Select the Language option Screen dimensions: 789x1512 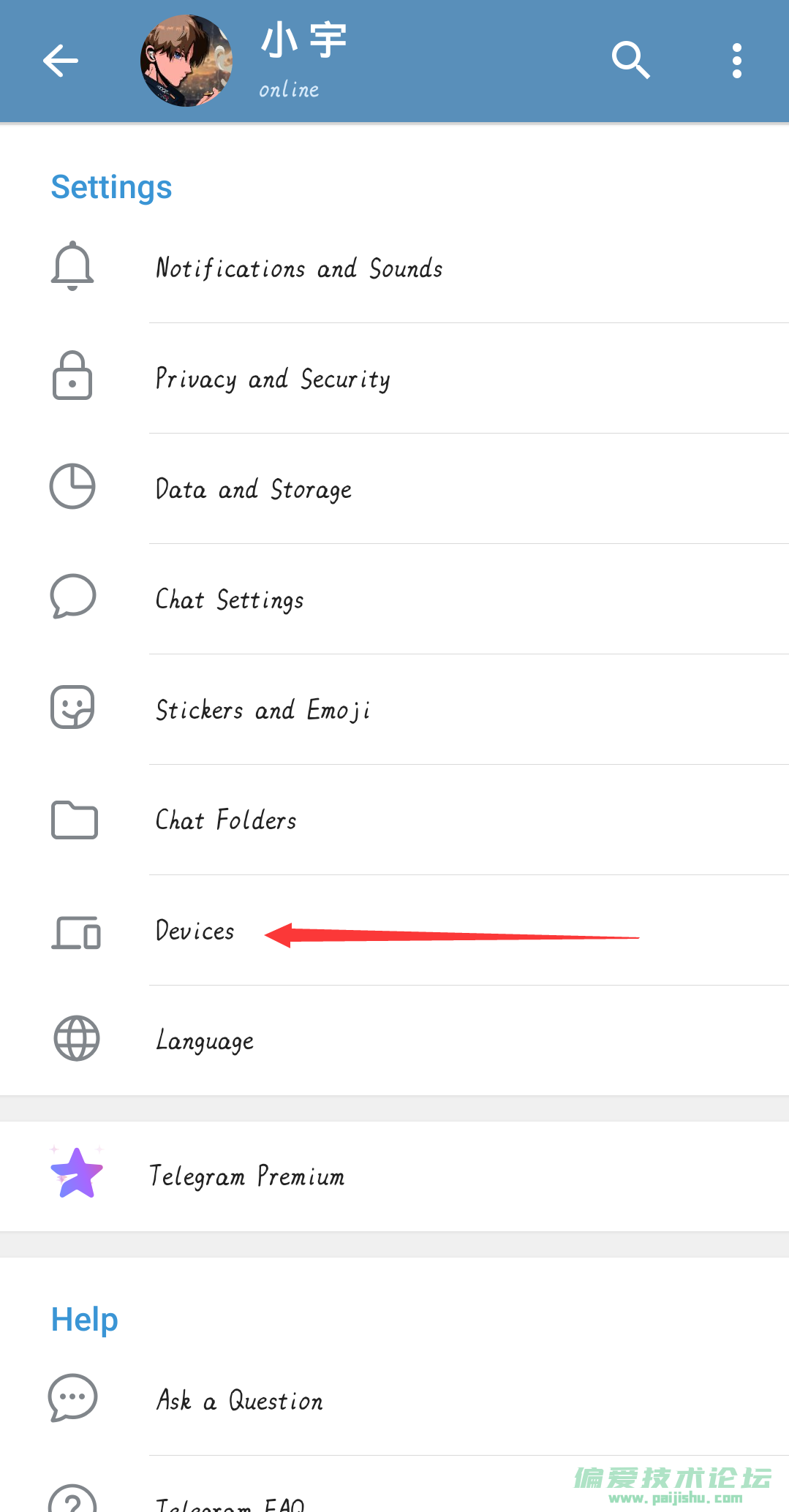[205, 1040]
